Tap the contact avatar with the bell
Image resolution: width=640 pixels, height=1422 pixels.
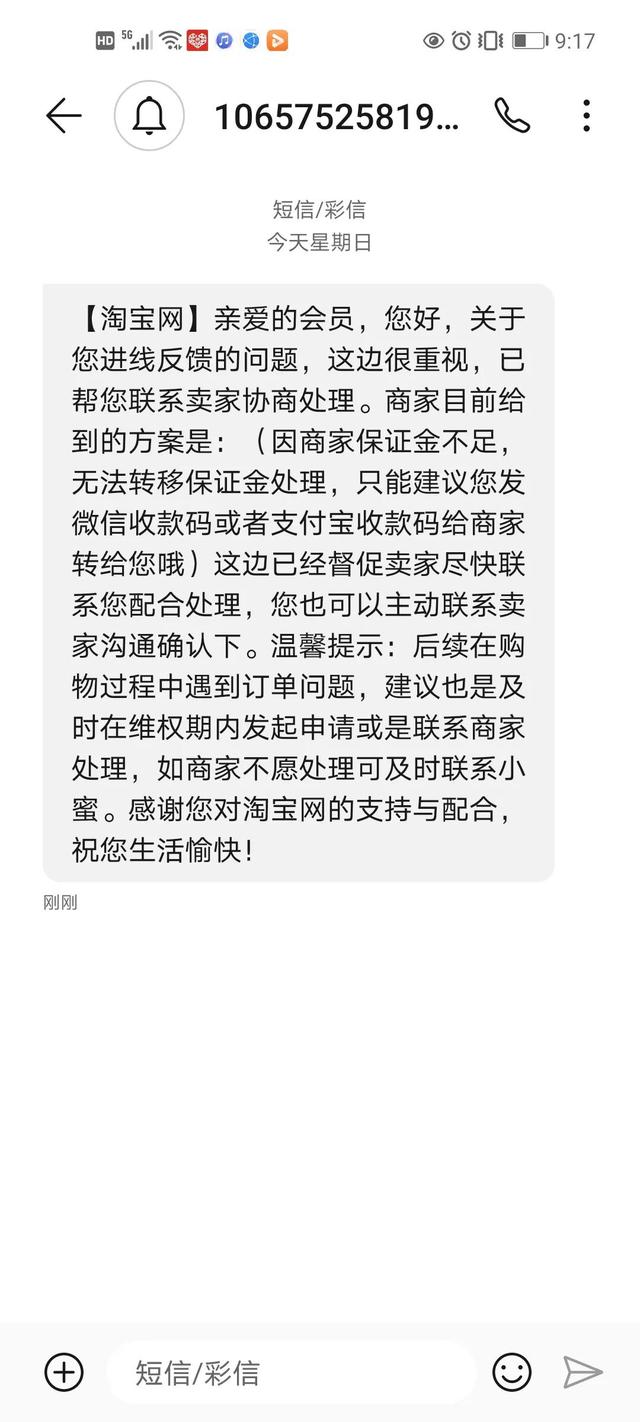[149, 116]
